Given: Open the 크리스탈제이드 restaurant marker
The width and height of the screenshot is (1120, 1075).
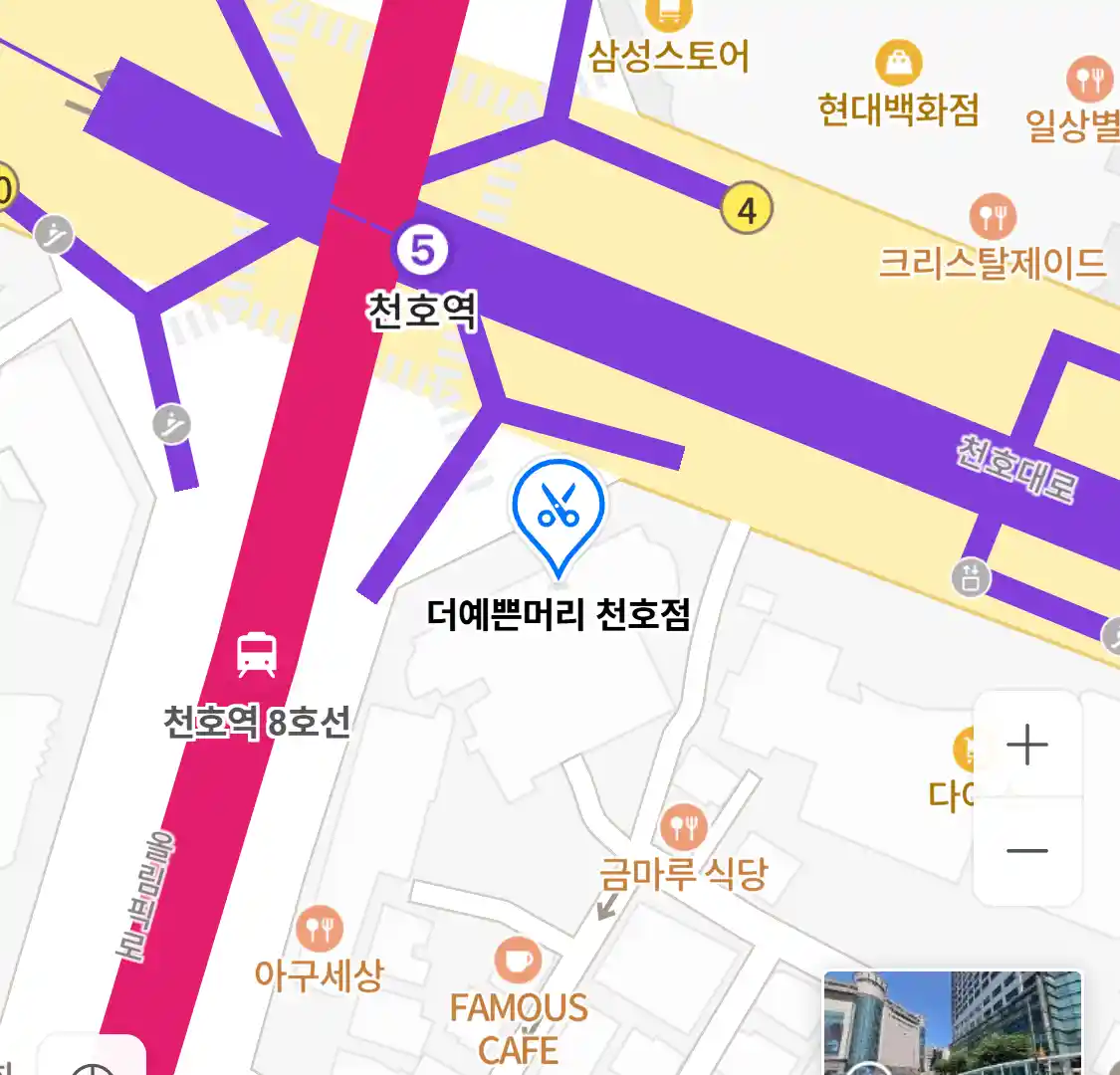Looking at the screenshot, I should coord(992,218).
